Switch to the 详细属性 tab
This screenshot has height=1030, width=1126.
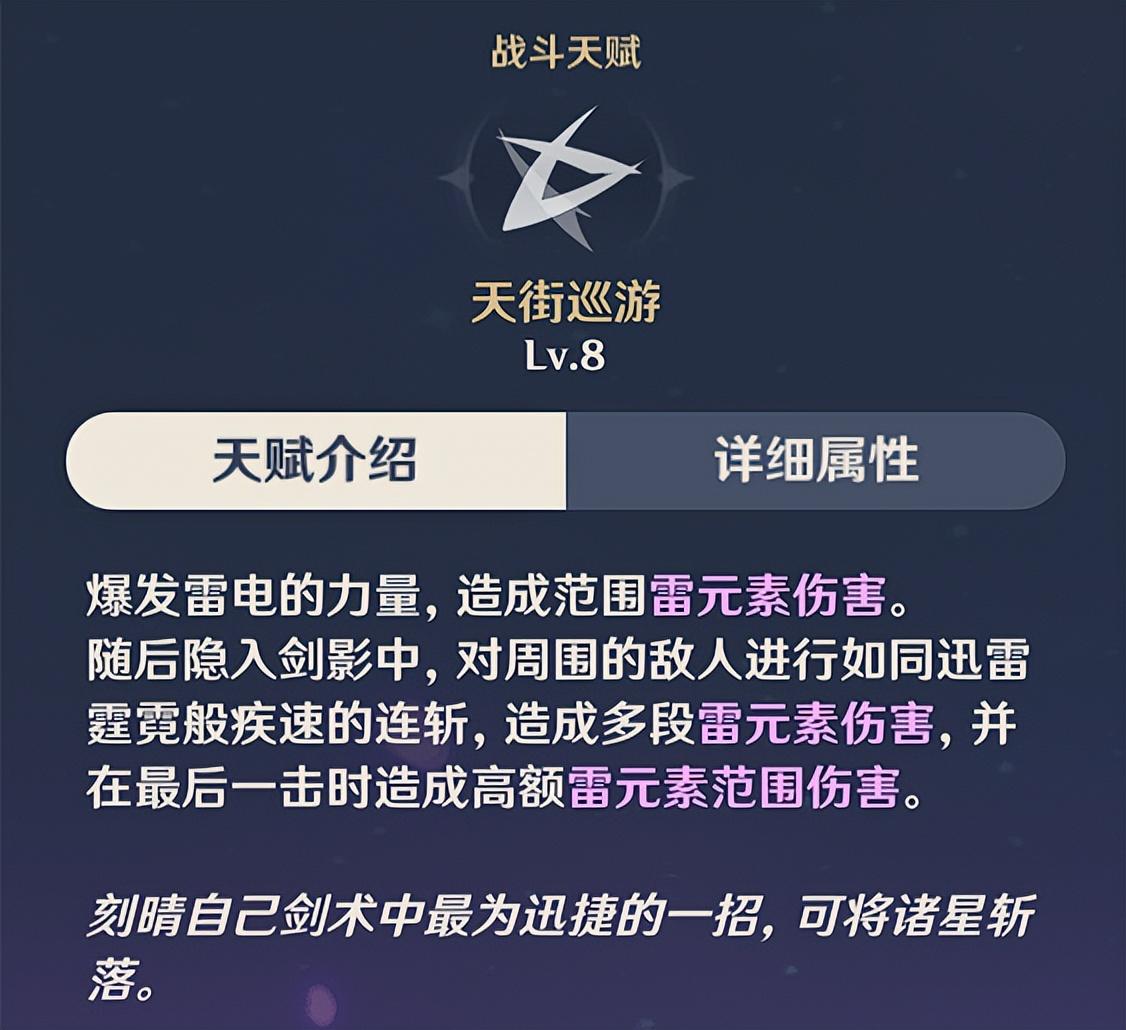(815, 461)
